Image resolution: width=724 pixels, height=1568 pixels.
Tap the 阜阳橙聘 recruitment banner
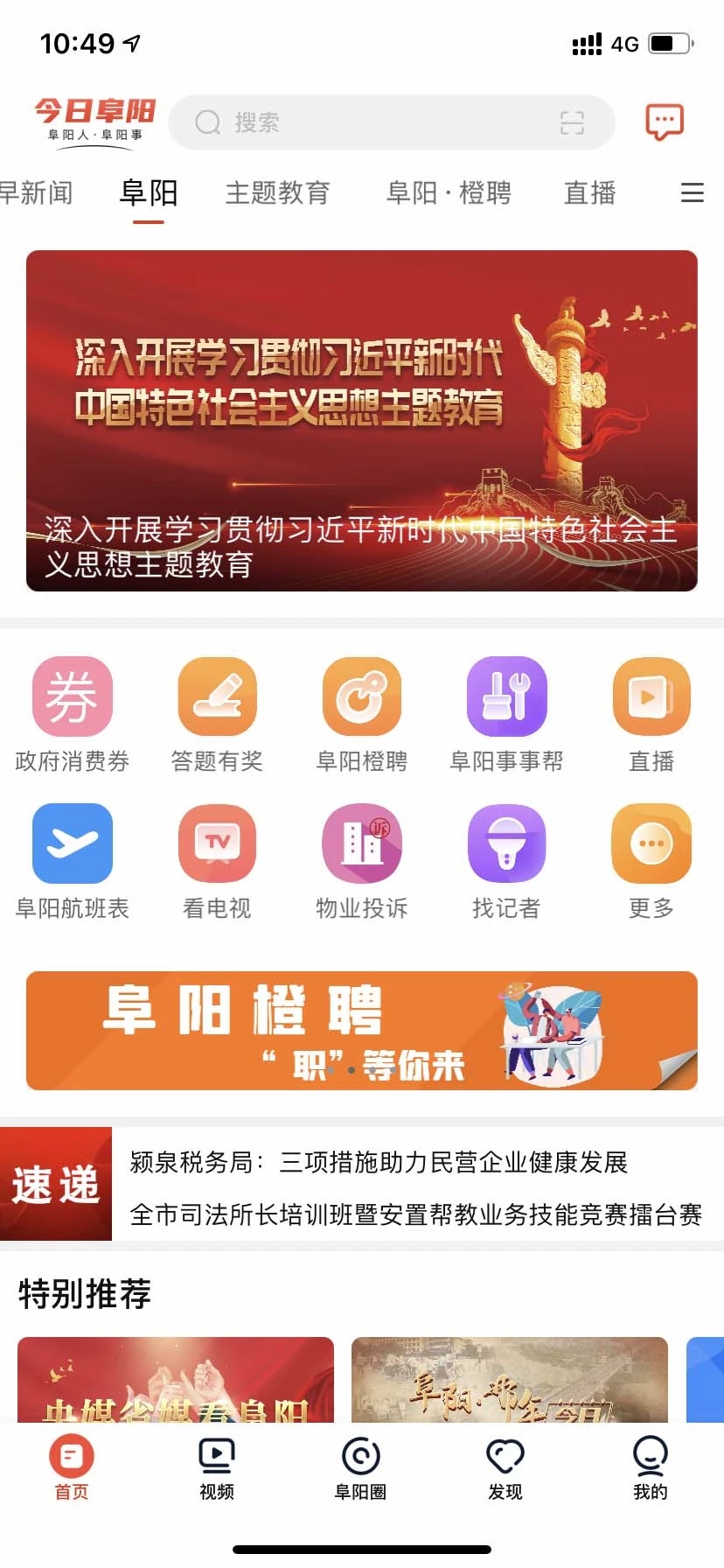362,1030
